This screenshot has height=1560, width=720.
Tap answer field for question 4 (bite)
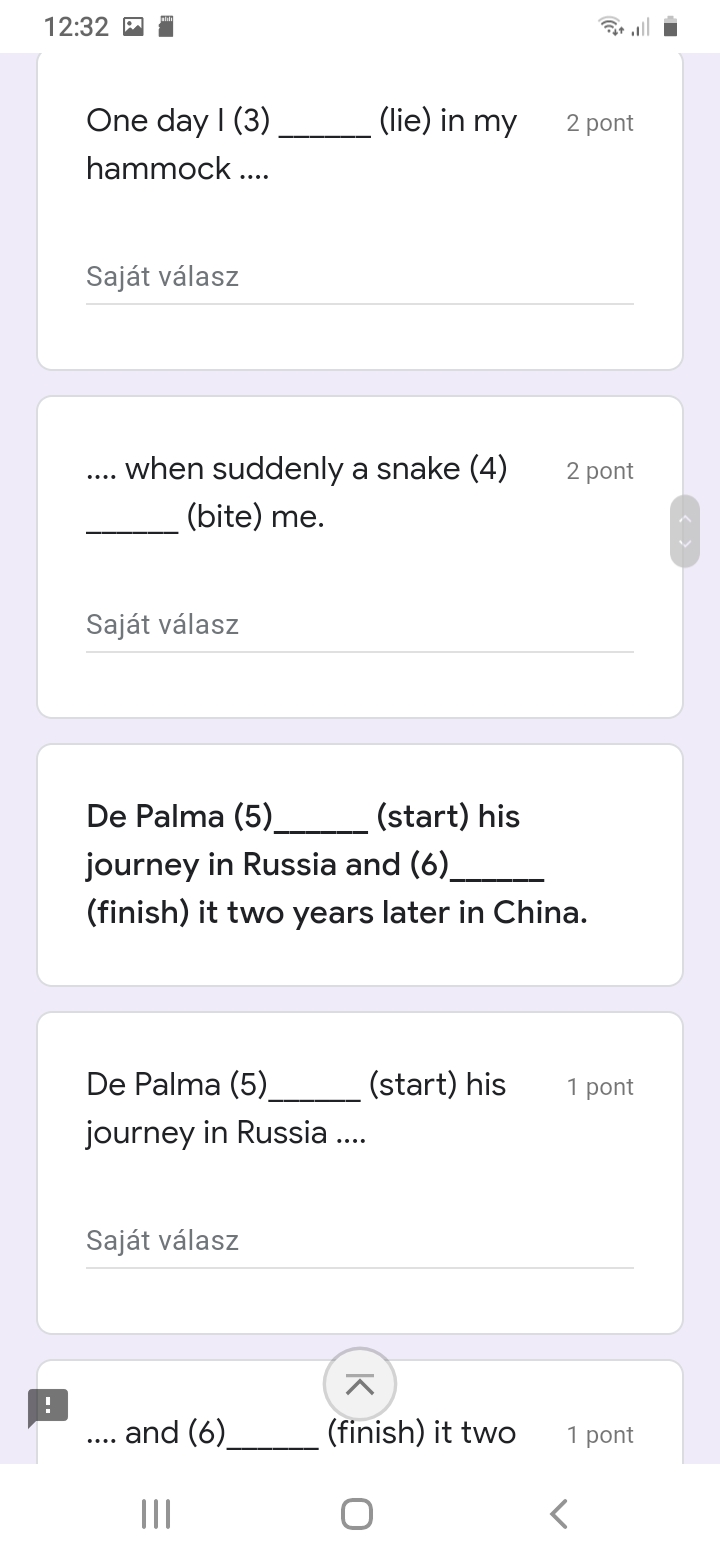pyautogui.click(x=359, y=625)
